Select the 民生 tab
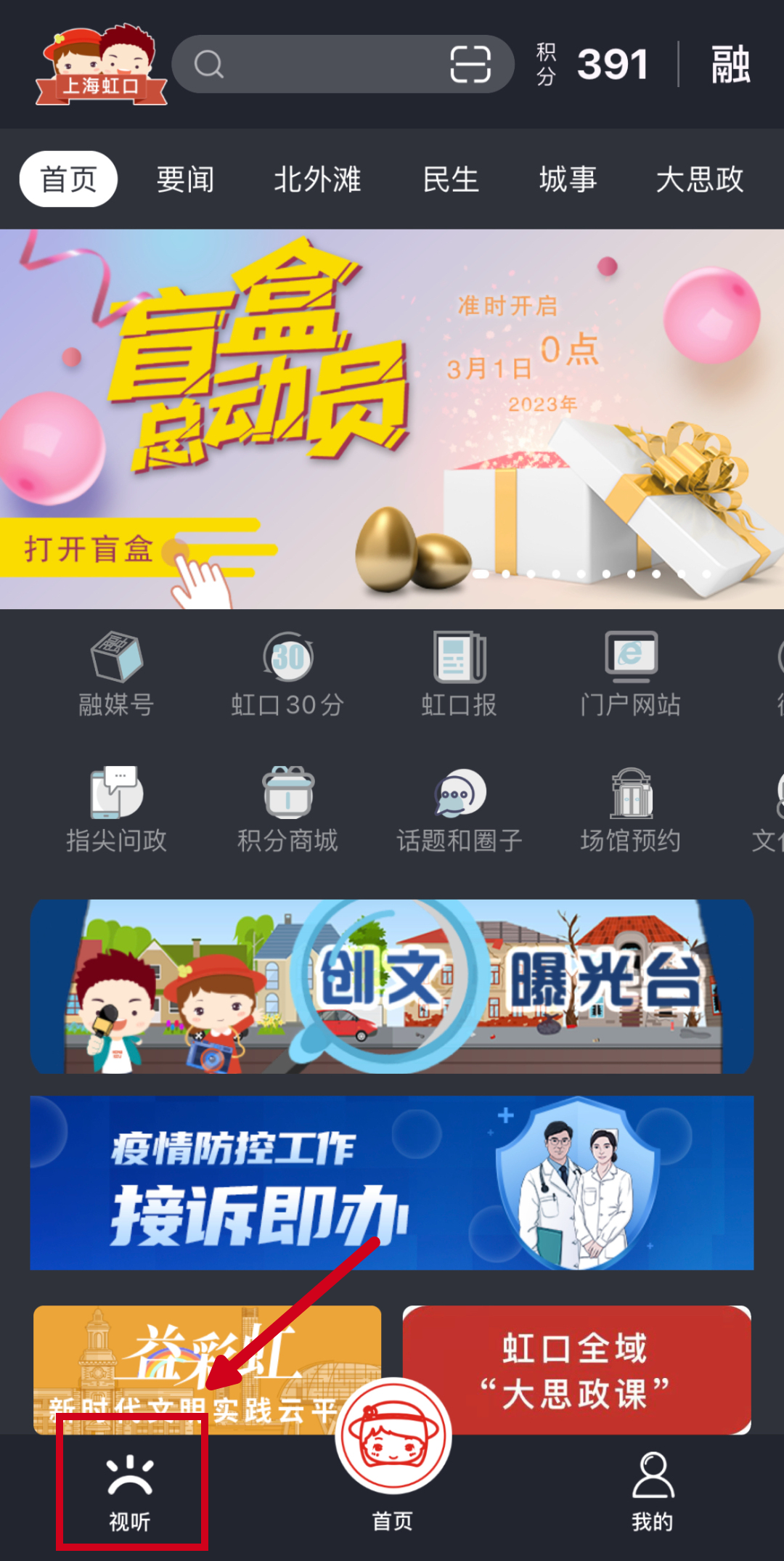 (451, 179)
